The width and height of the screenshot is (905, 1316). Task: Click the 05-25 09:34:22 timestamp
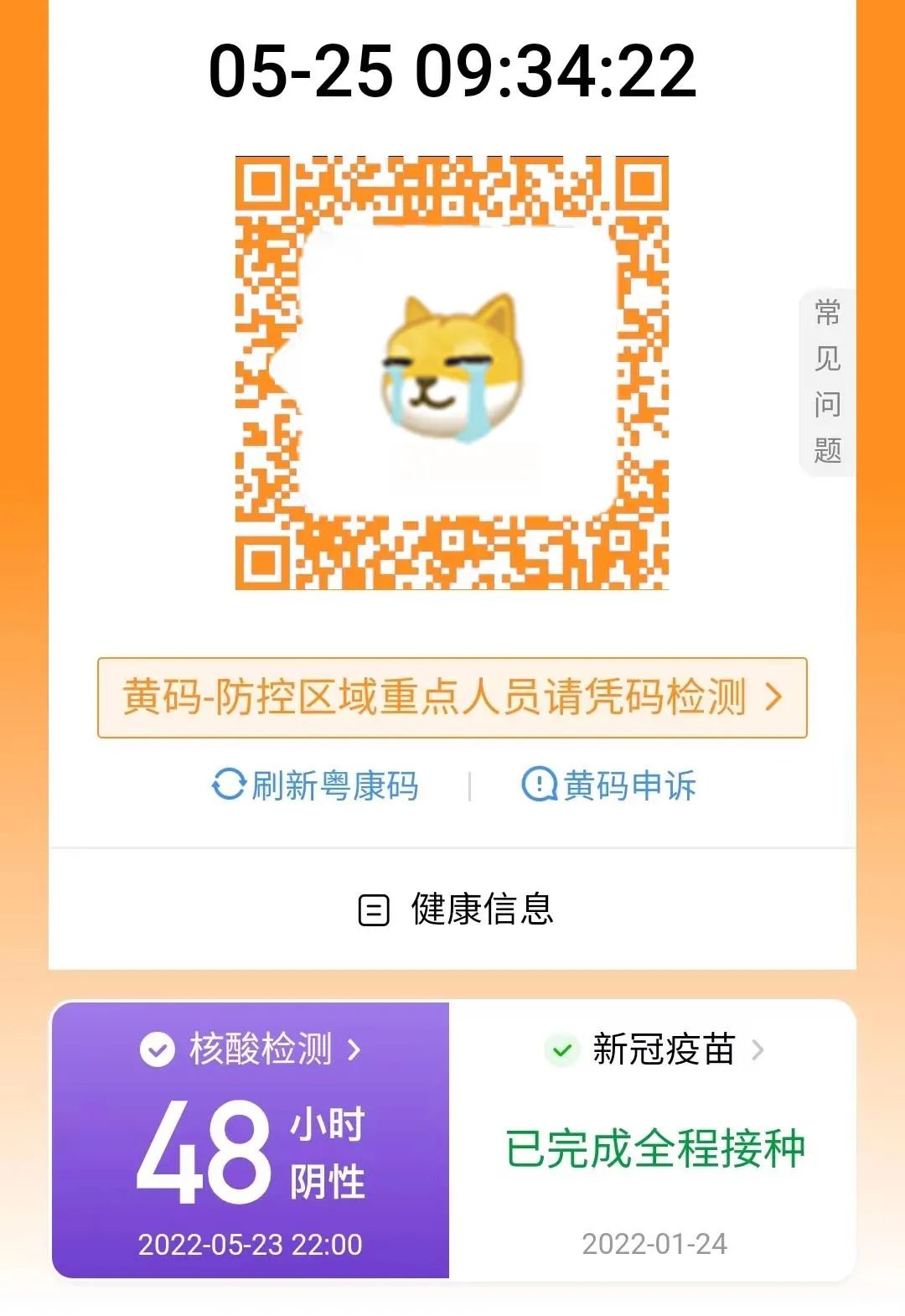tap(452, 74)
